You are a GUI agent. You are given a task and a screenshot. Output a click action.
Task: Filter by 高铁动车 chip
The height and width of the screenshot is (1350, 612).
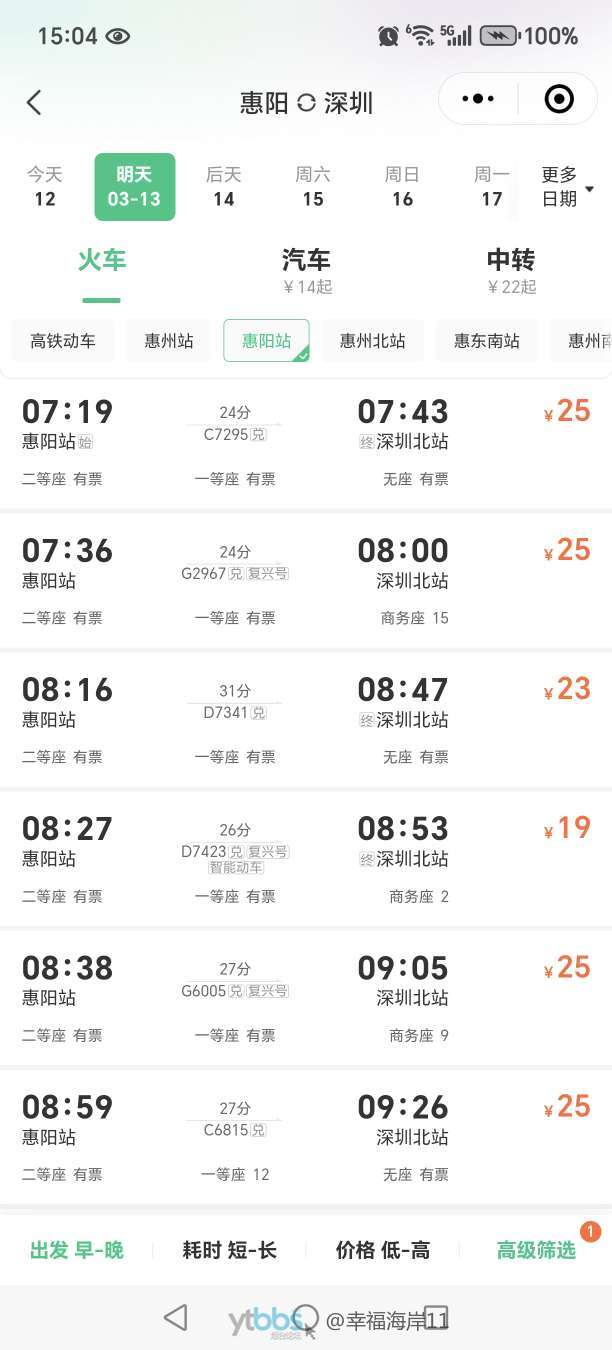[x=63, y=341]
